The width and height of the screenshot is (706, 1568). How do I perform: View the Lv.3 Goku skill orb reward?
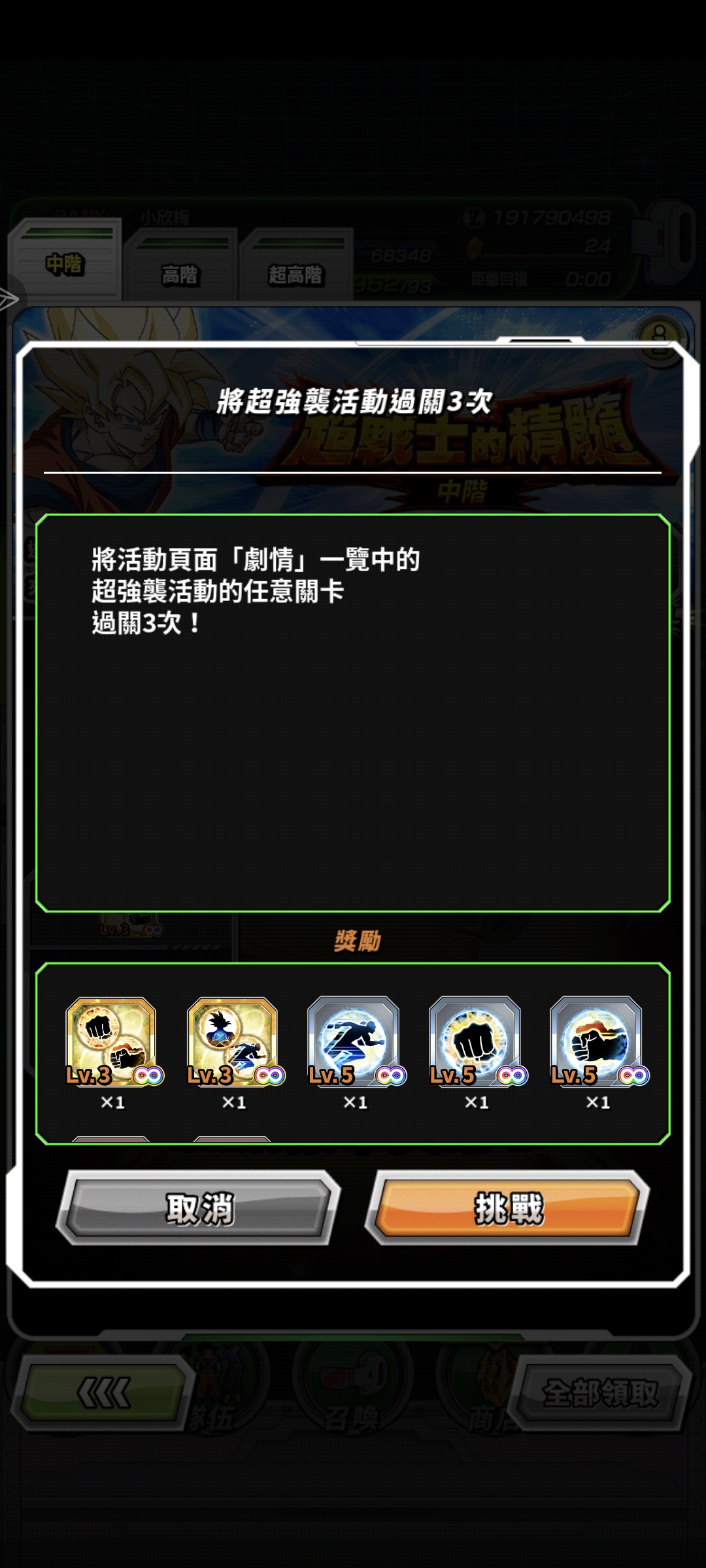coord(233,1041)
